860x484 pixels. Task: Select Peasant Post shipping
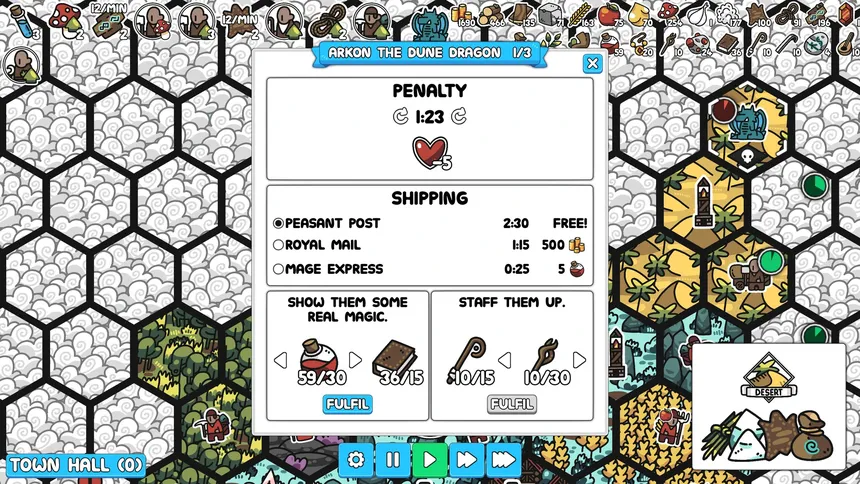tap(279, 224)
